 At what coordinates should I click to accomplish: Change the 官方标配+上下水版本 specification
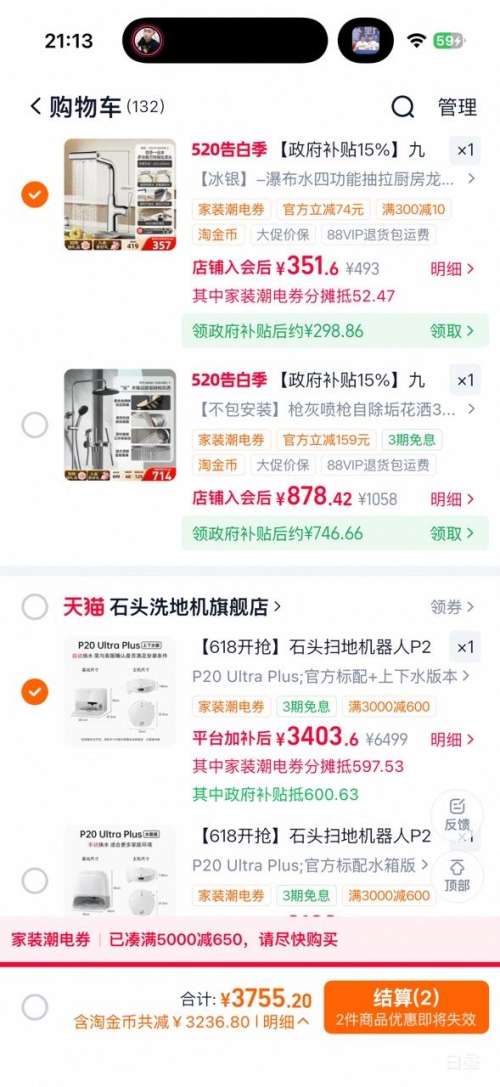click(x=331, y=675)
